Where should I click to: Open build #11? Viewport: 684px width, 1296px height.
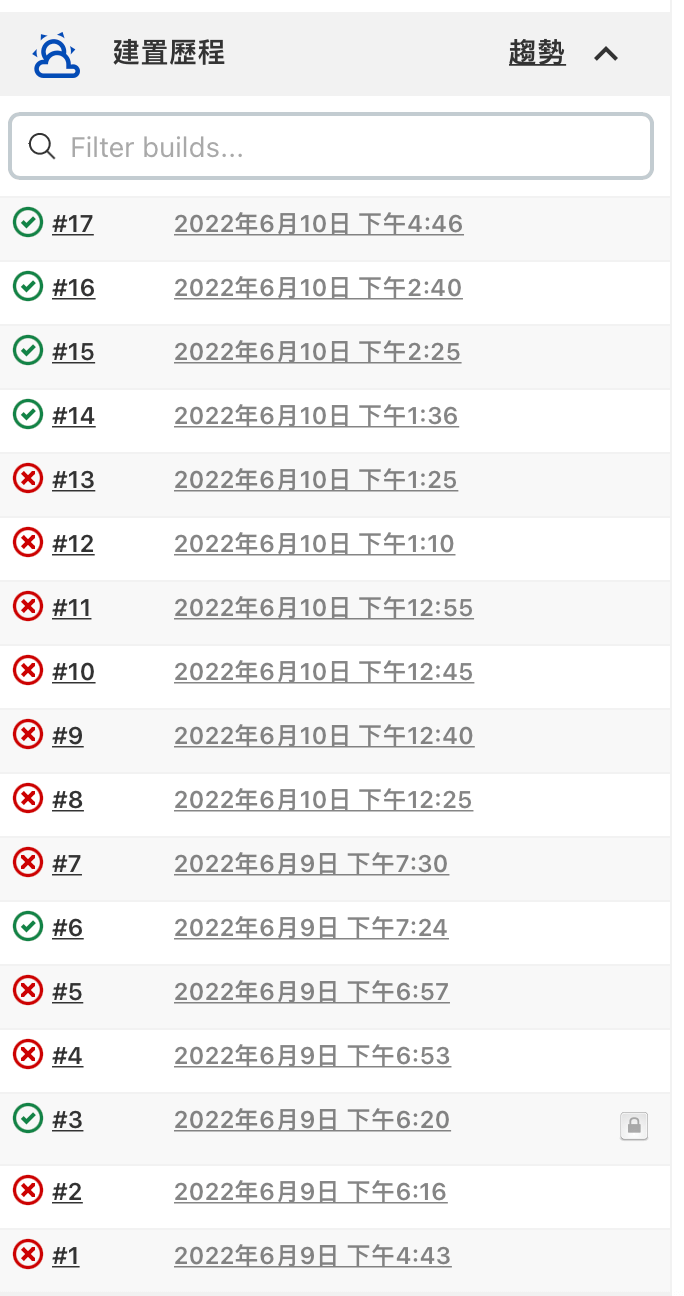[71, 608]
